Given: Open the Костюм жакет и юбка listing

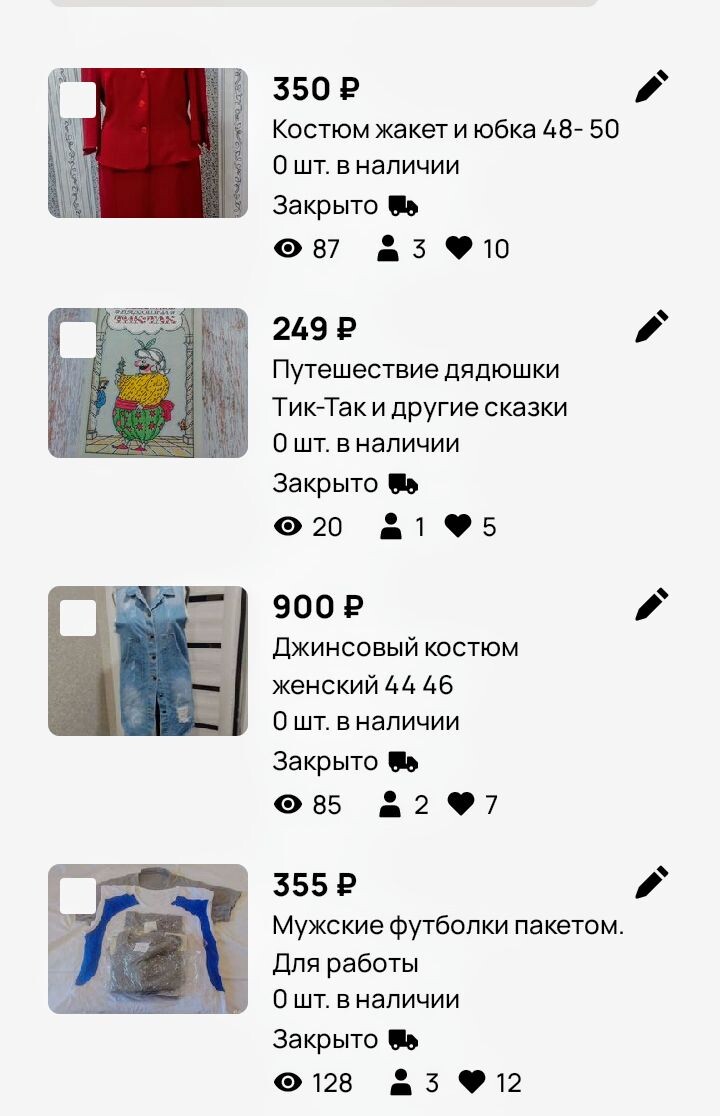Looking at the screenshot, I should [447, 130].
